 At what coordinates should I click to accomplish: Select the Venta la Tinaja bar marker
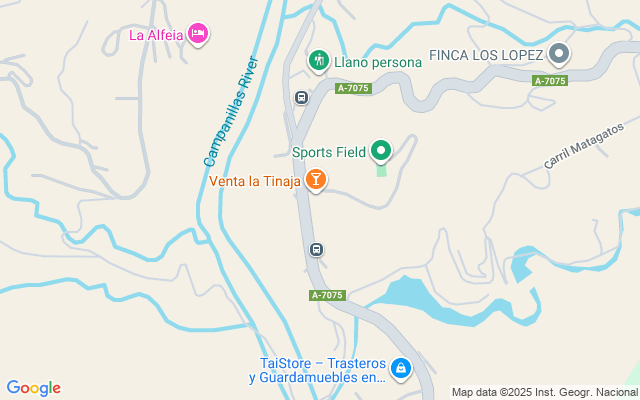[316, 181]
